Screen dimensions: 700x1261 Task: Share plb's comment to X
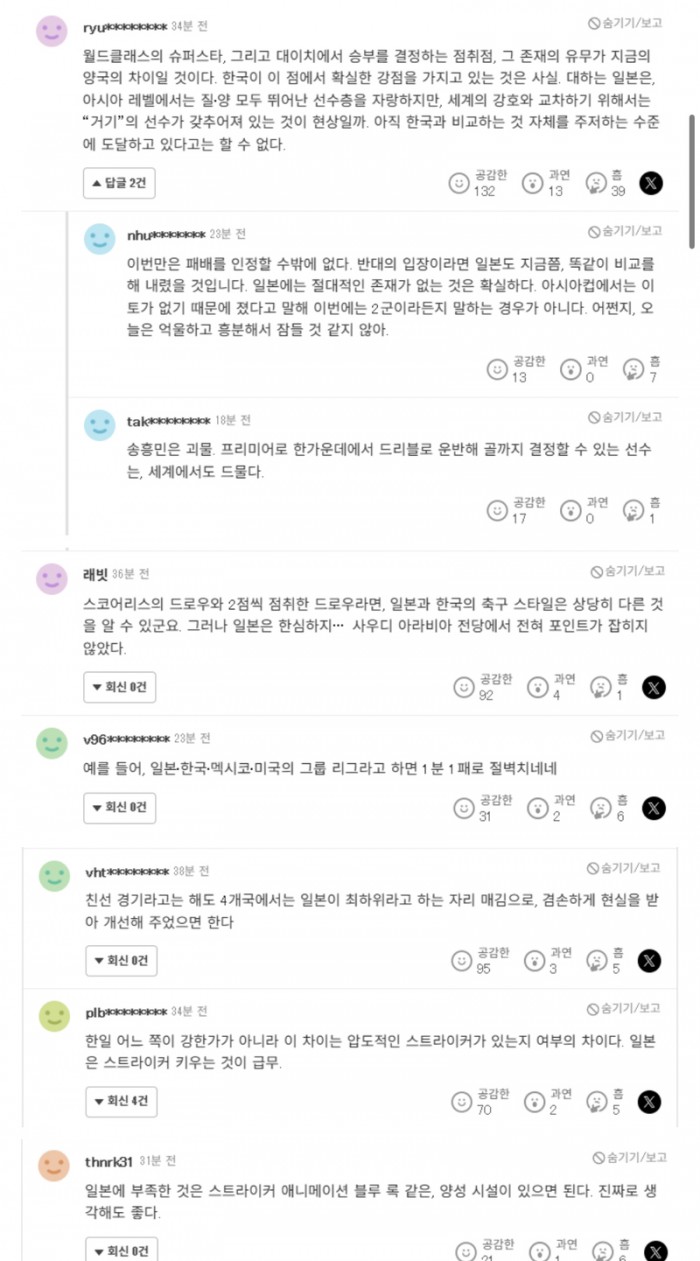(x=650, y=1101)
